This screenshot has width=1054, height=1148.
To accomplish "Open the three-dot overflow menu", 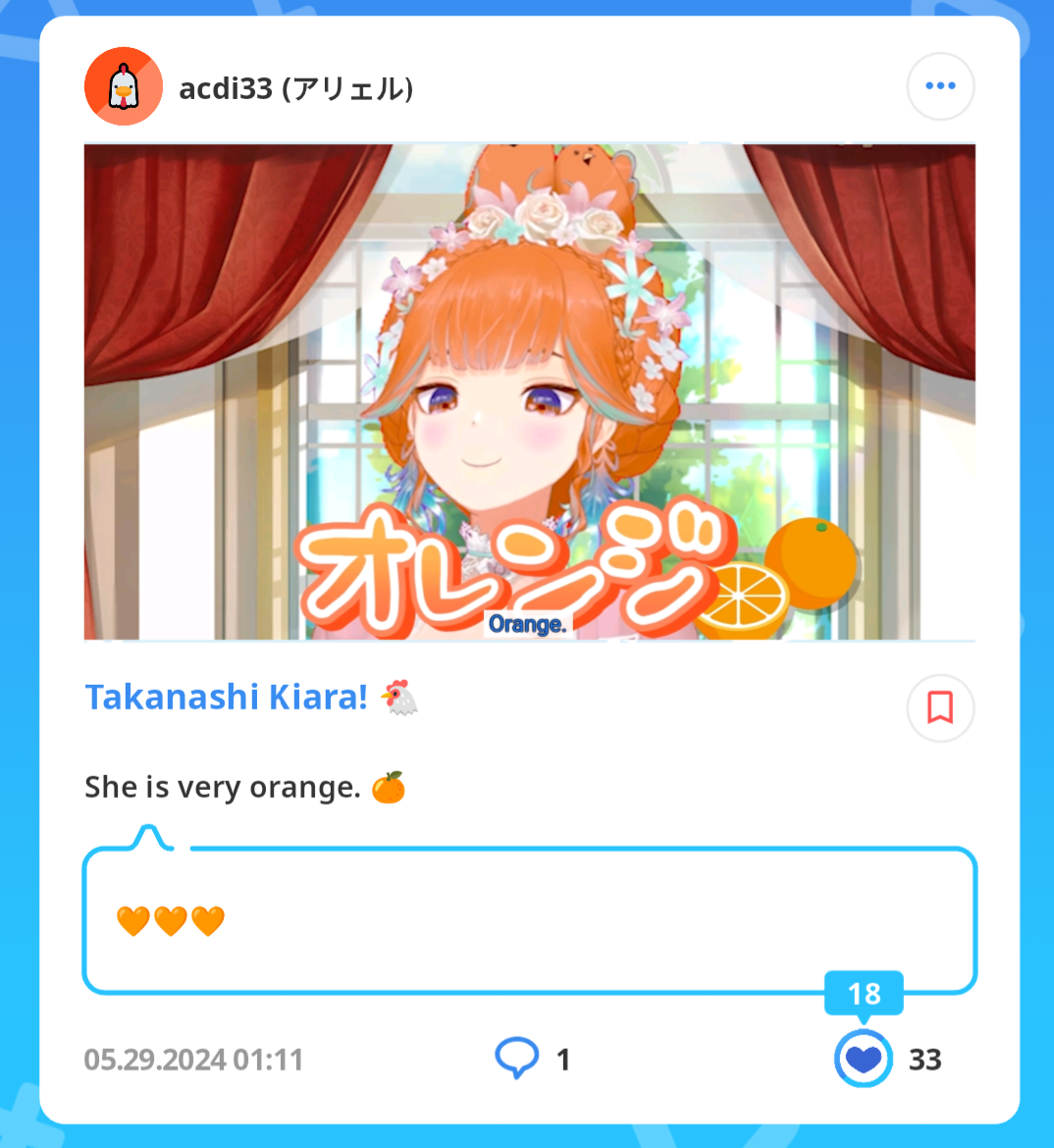I will pos(940,86).
